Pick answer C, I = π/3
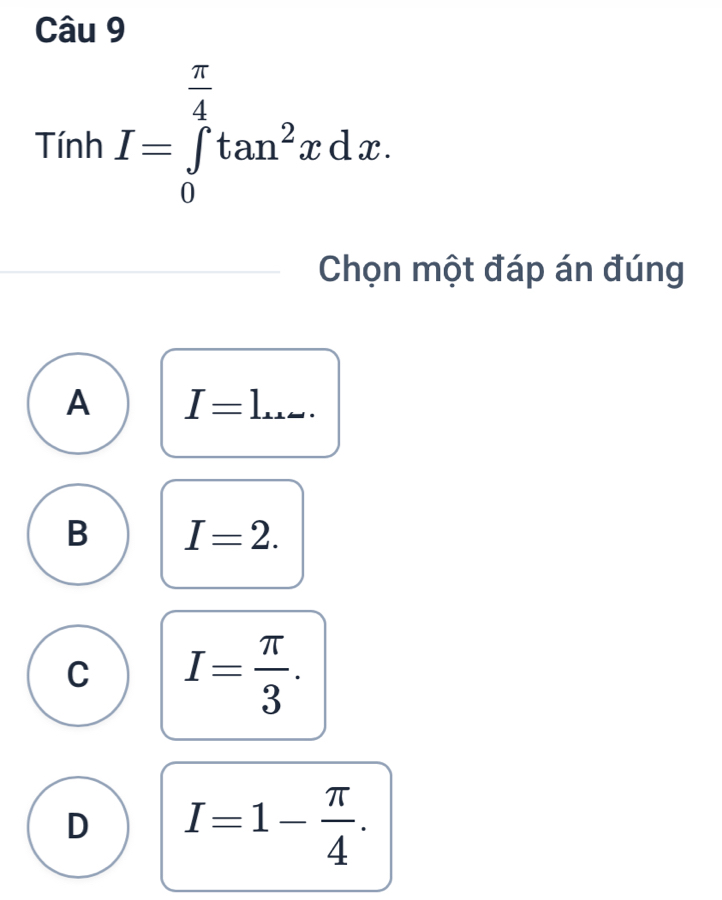 tap(78, 674)
